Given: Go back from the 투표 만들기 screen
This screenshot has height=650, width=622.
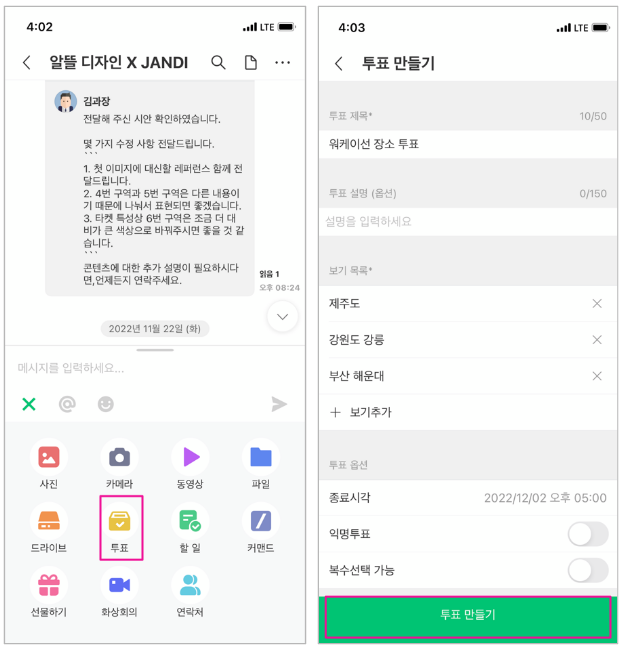Looking at the screenshot, I should [339, 63].
